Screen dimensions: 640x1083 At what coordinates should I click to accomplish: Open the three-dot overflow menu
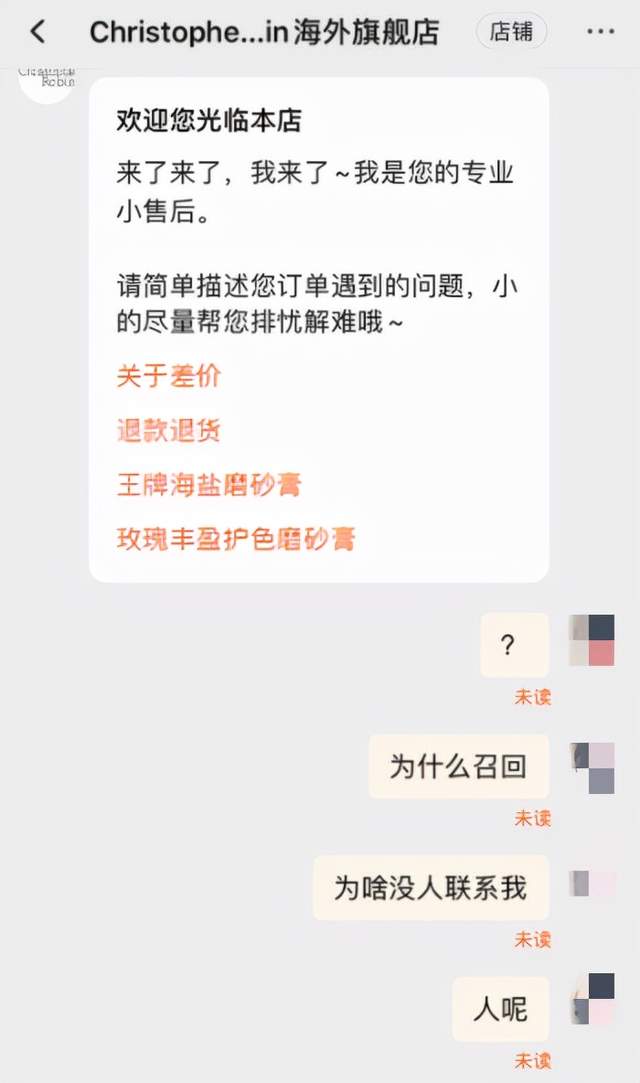tap(600, 32)
